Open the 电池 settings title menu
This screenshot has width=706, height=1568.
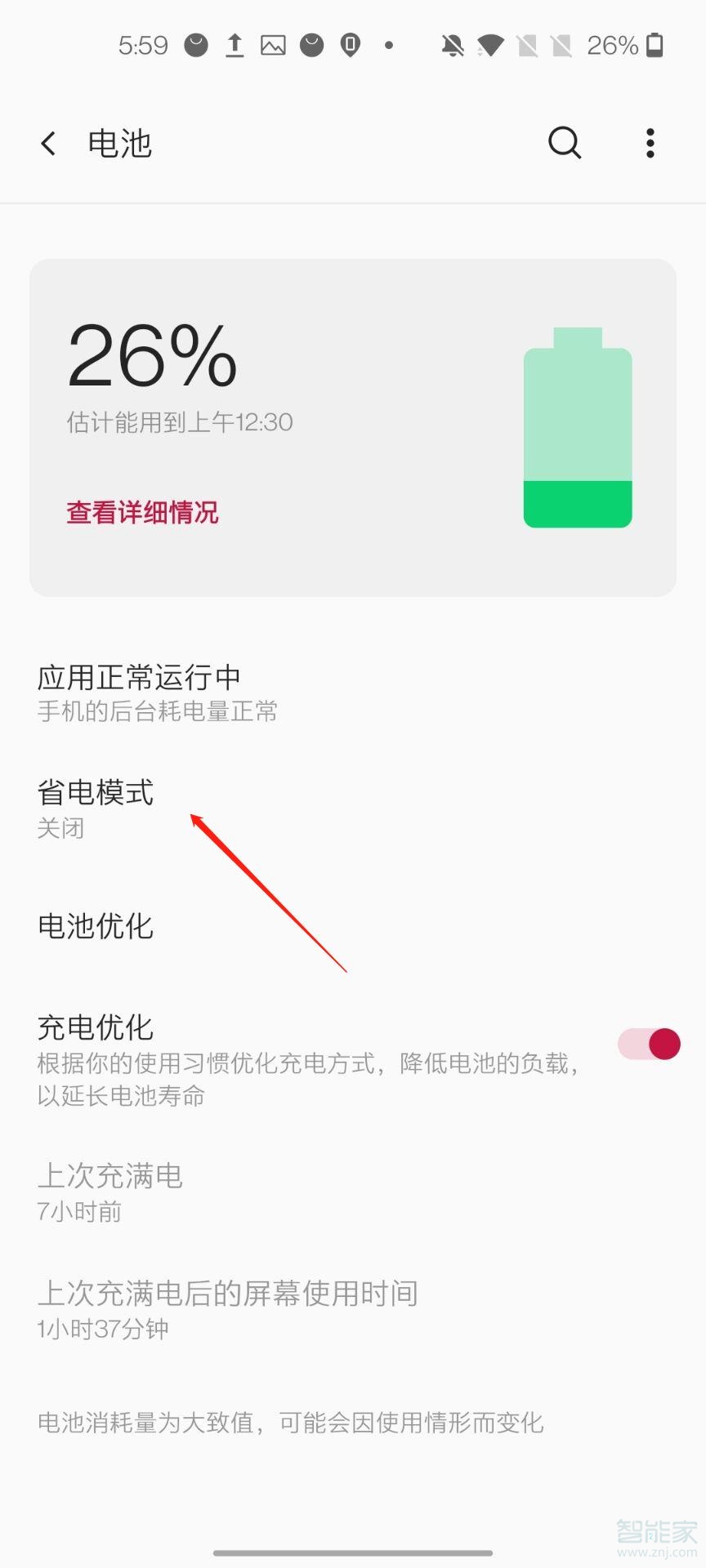tap(119, 143)
